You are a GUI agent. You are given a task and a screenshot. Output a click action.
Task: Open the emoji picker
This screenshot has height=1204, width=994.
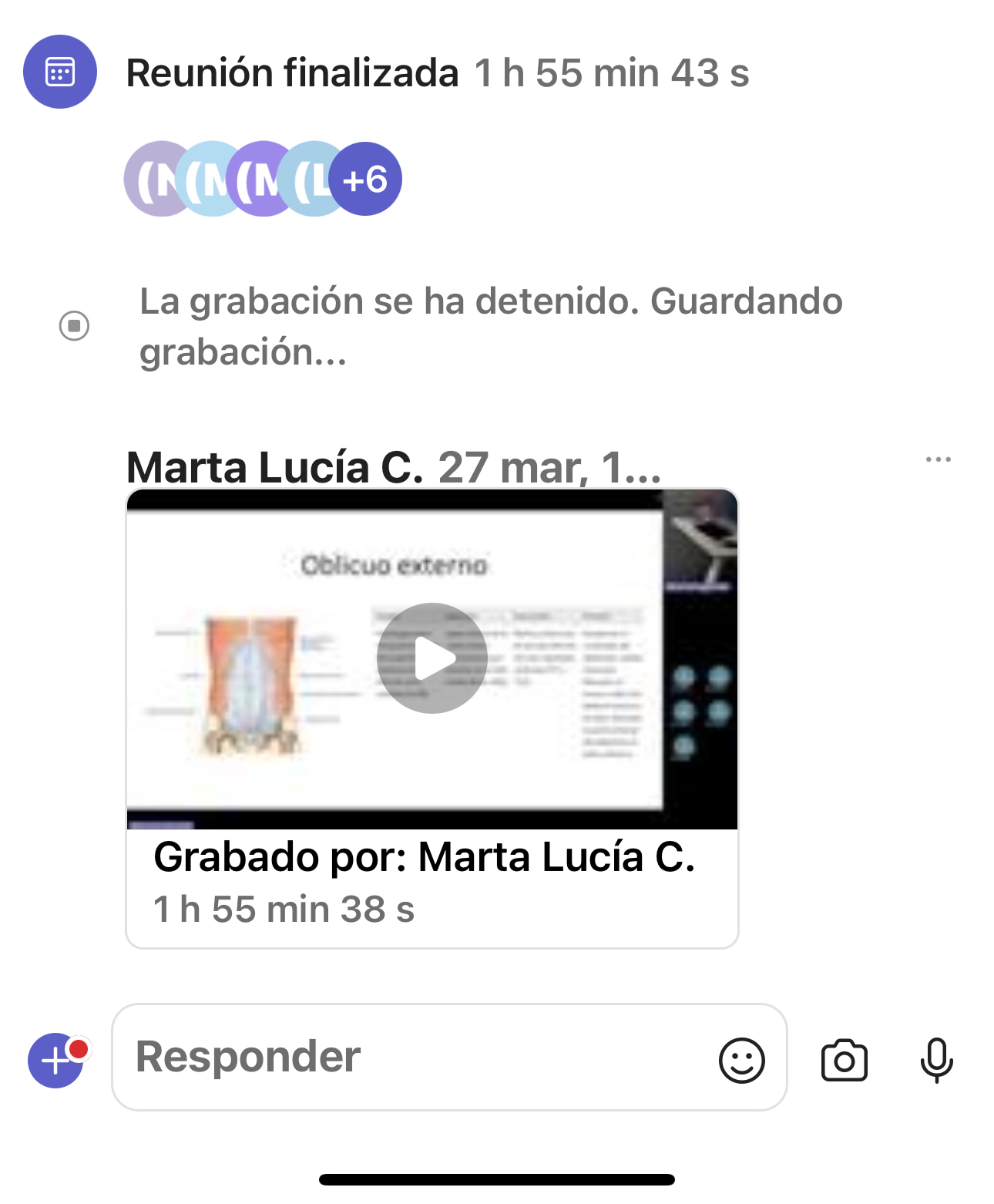pos(741,1061)
